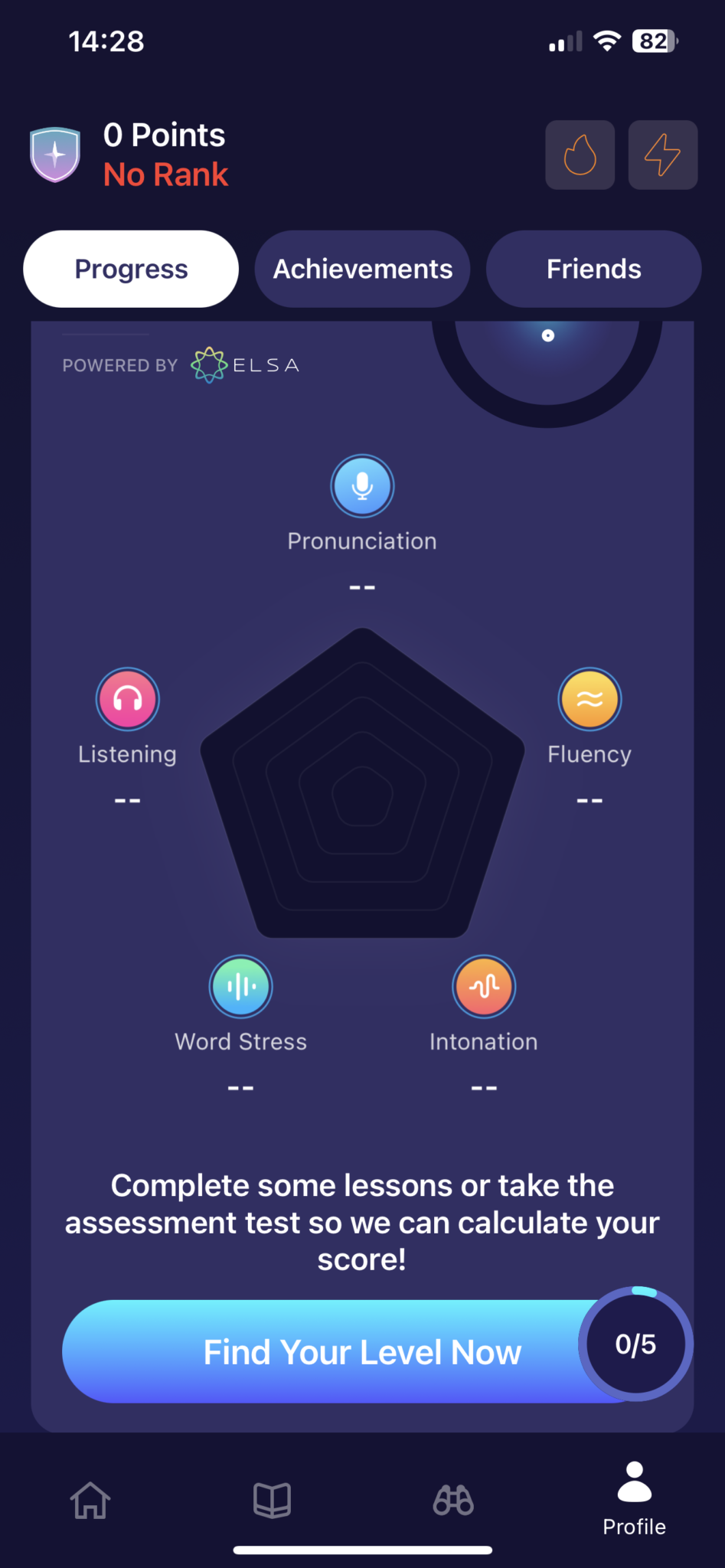Open the streak flame icon

[580, 155]
